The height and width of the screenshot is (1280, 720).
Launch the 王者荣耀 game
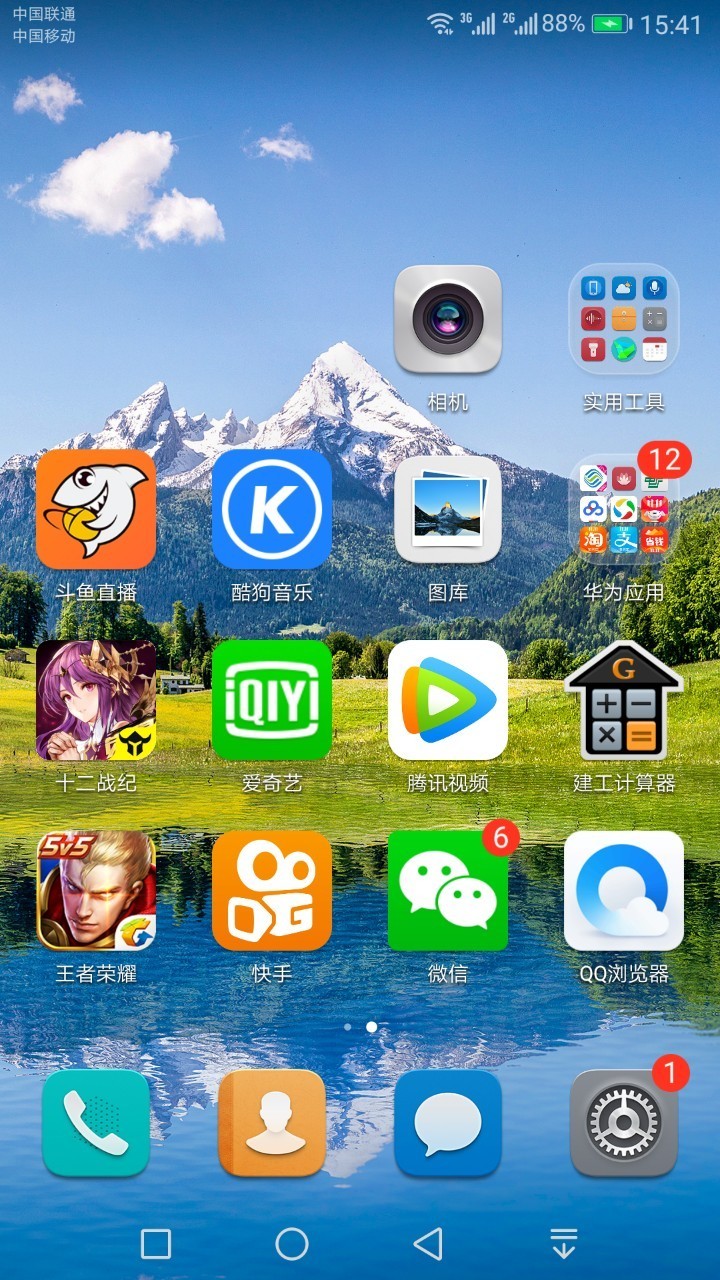point(96,890)
